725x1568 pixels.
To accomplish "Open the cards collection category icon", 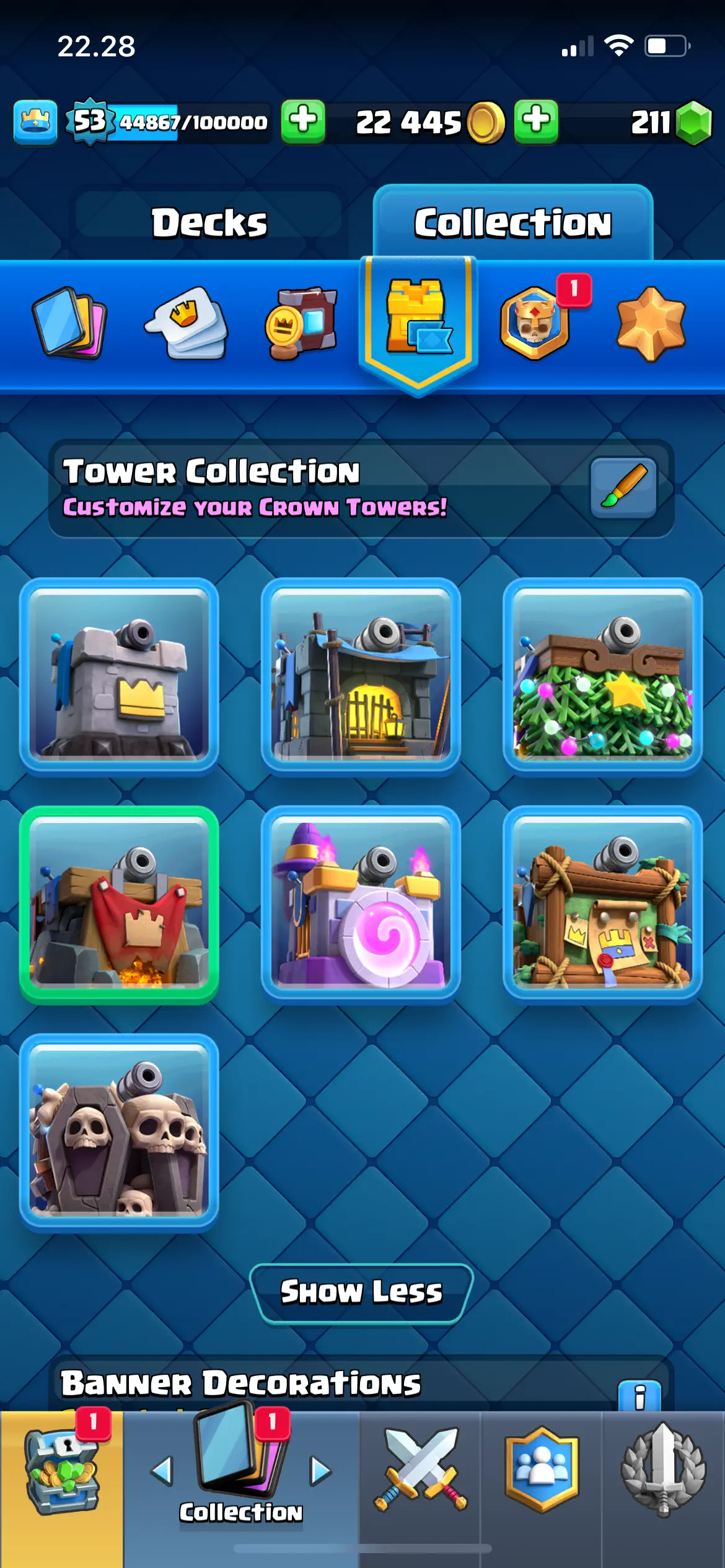I will coord(69,323).
